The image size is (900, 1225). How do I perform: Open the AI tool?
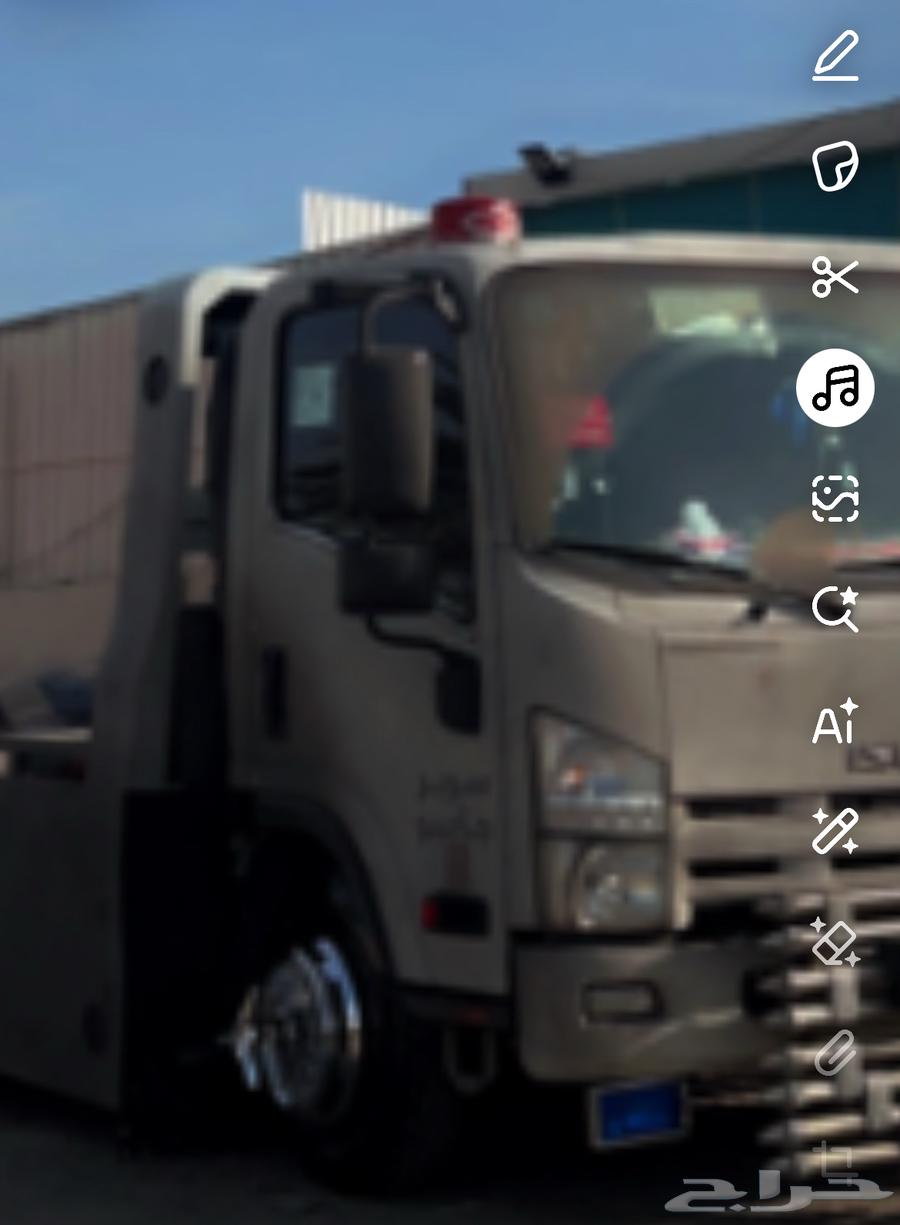pyautogui.click(x=835, y=721)
